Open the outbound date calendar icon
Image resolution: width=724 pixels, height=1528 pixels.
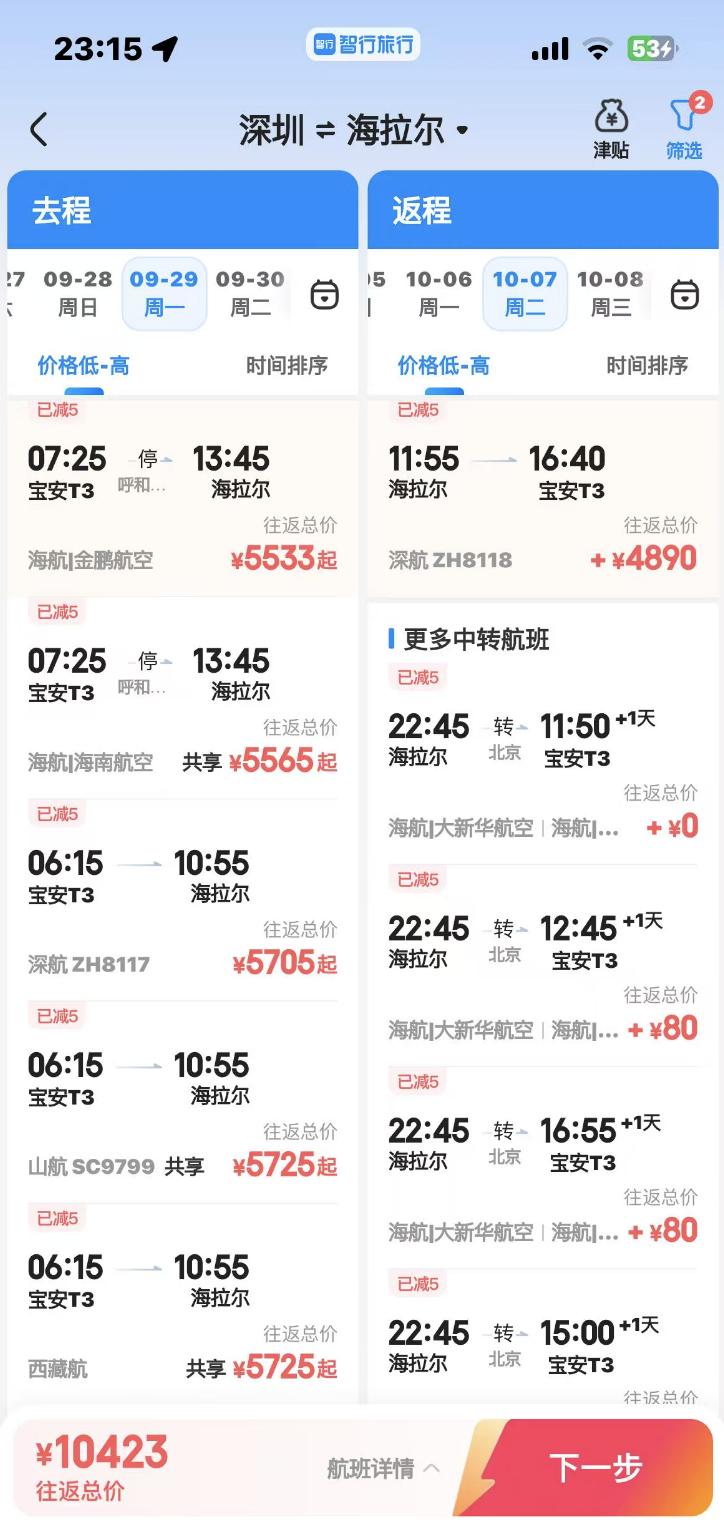click(324, 295)
